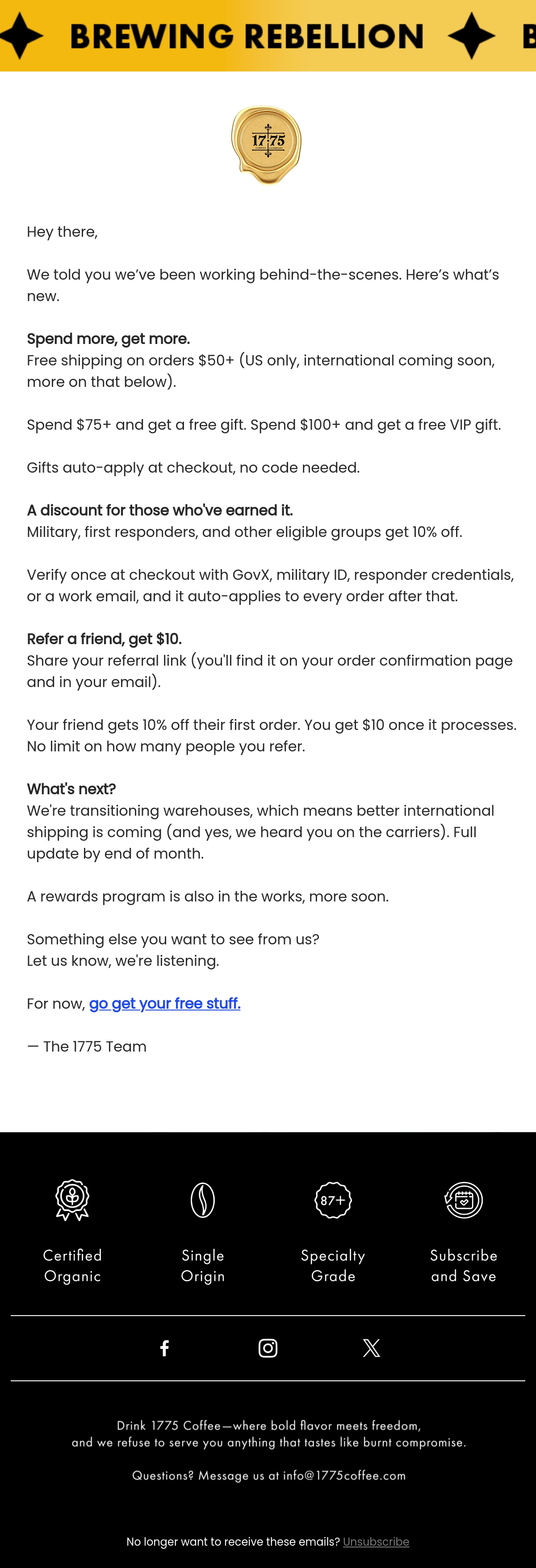This screenshot has width=536, height=1568.
Task: Open the Facebook page icon
Action: coord(164,1348)
